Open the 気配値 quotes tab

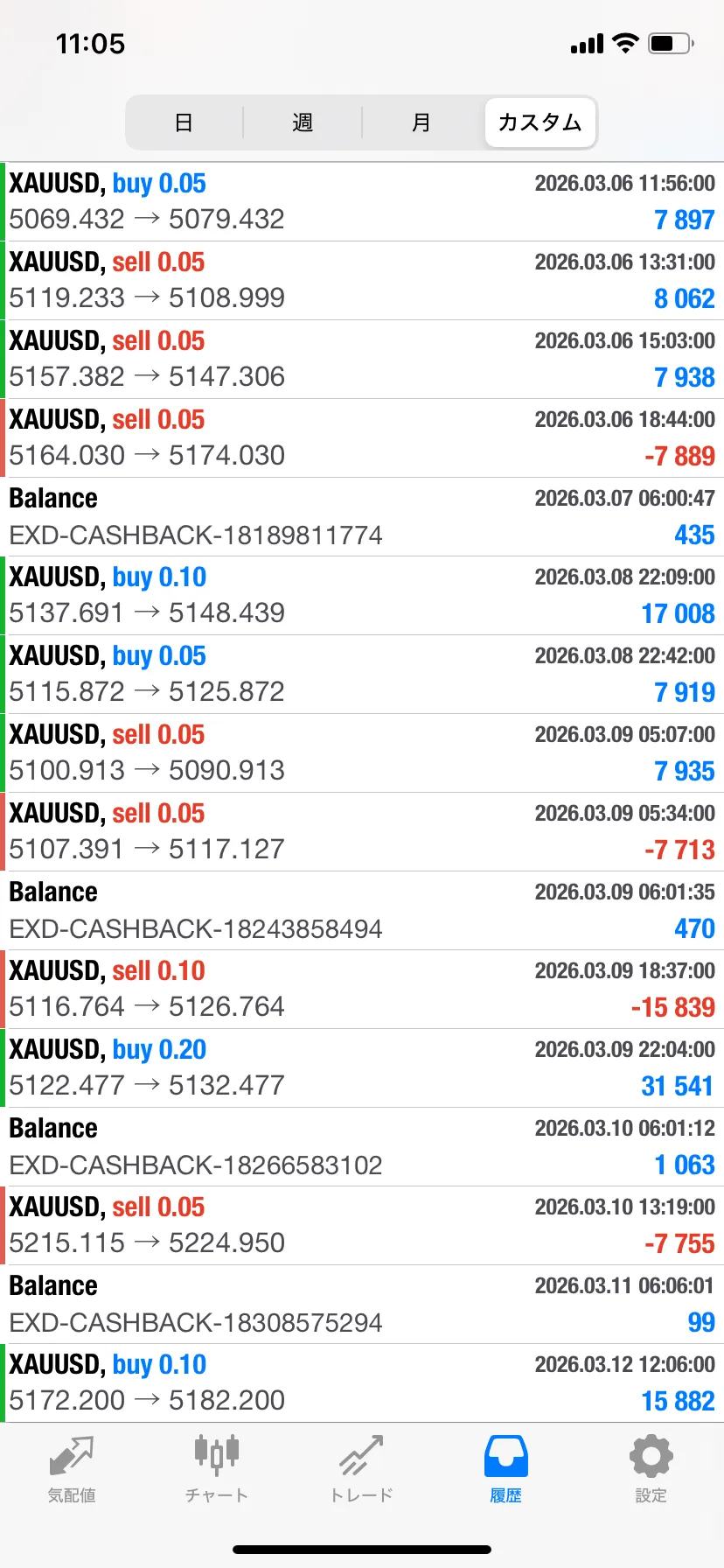[72, 1470]
